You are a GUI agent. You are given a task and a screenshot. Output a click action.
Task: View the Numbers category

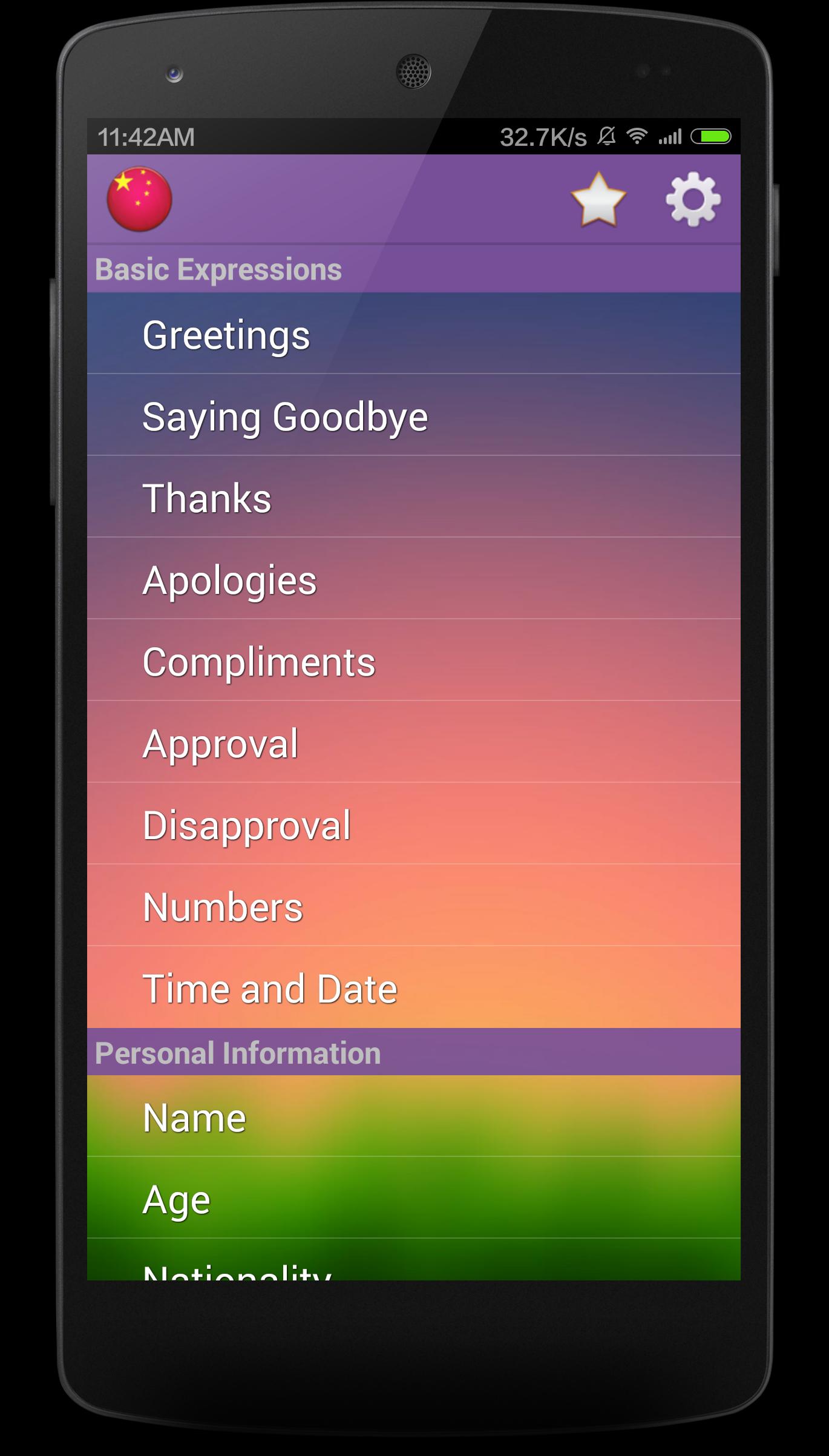pos(413,906)
